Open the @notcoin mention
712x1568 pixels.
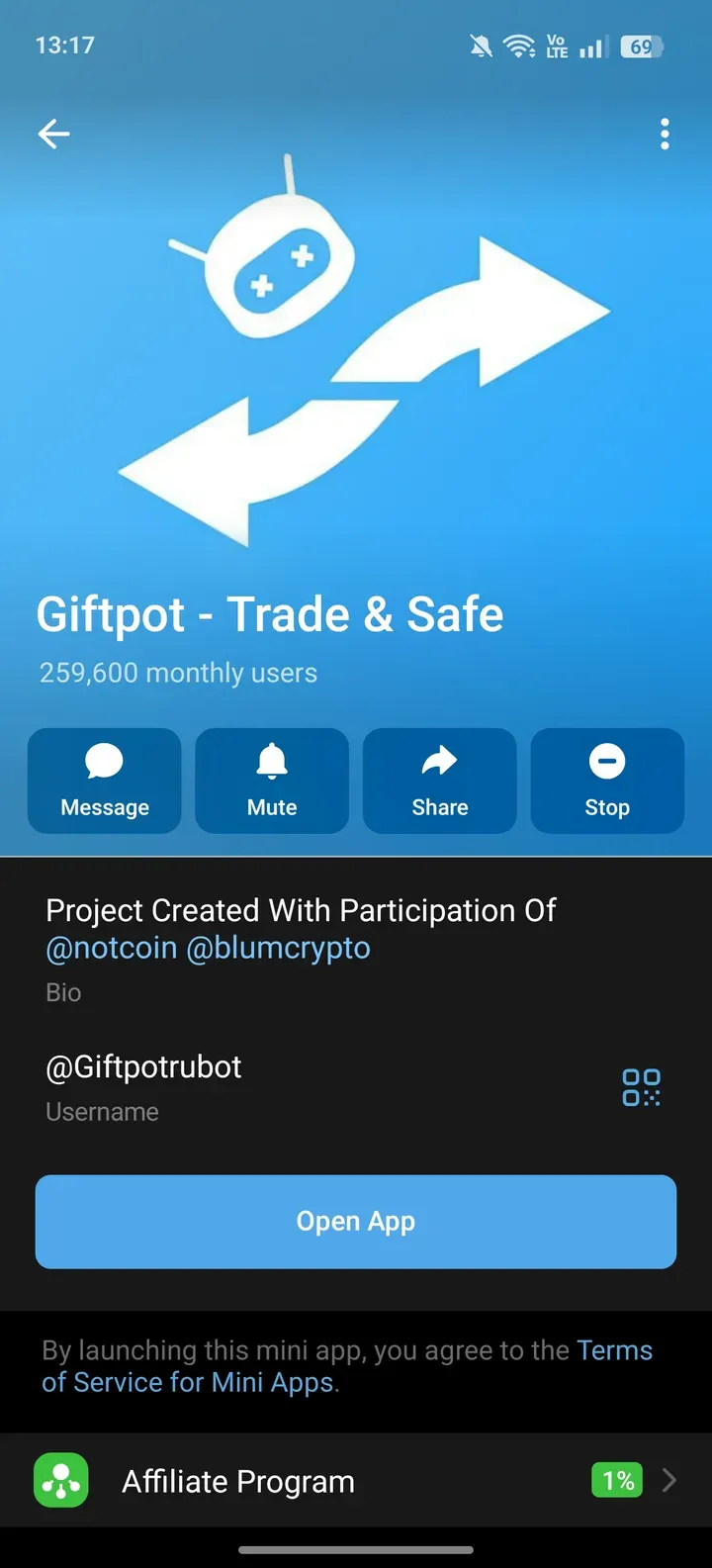point(110,948)
